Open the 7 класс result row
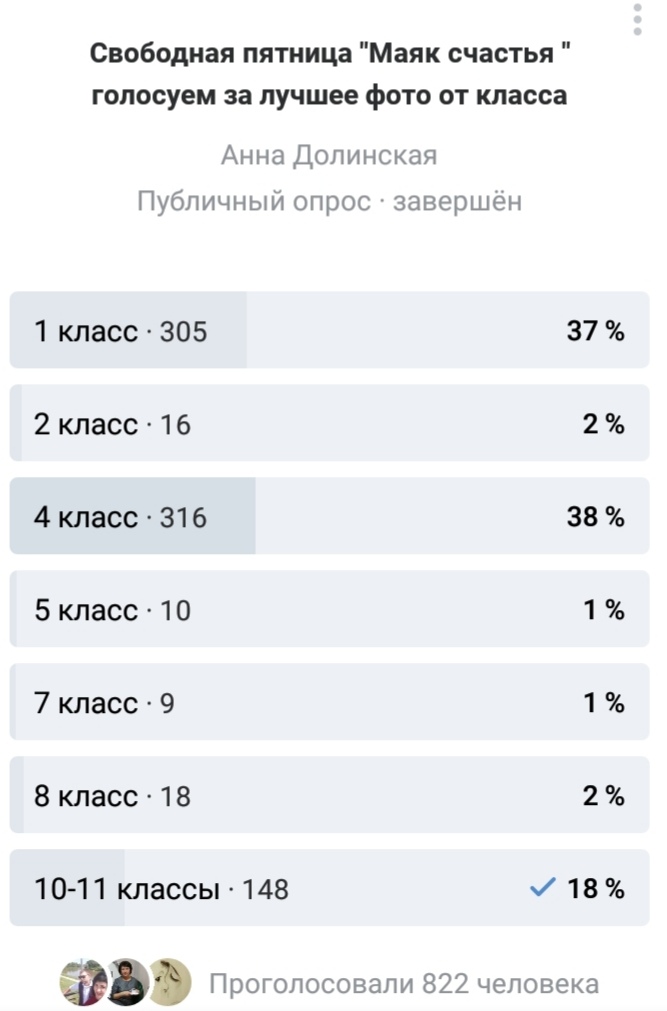The height and width of the screenshot is (1011, 667). pos(329,703)
